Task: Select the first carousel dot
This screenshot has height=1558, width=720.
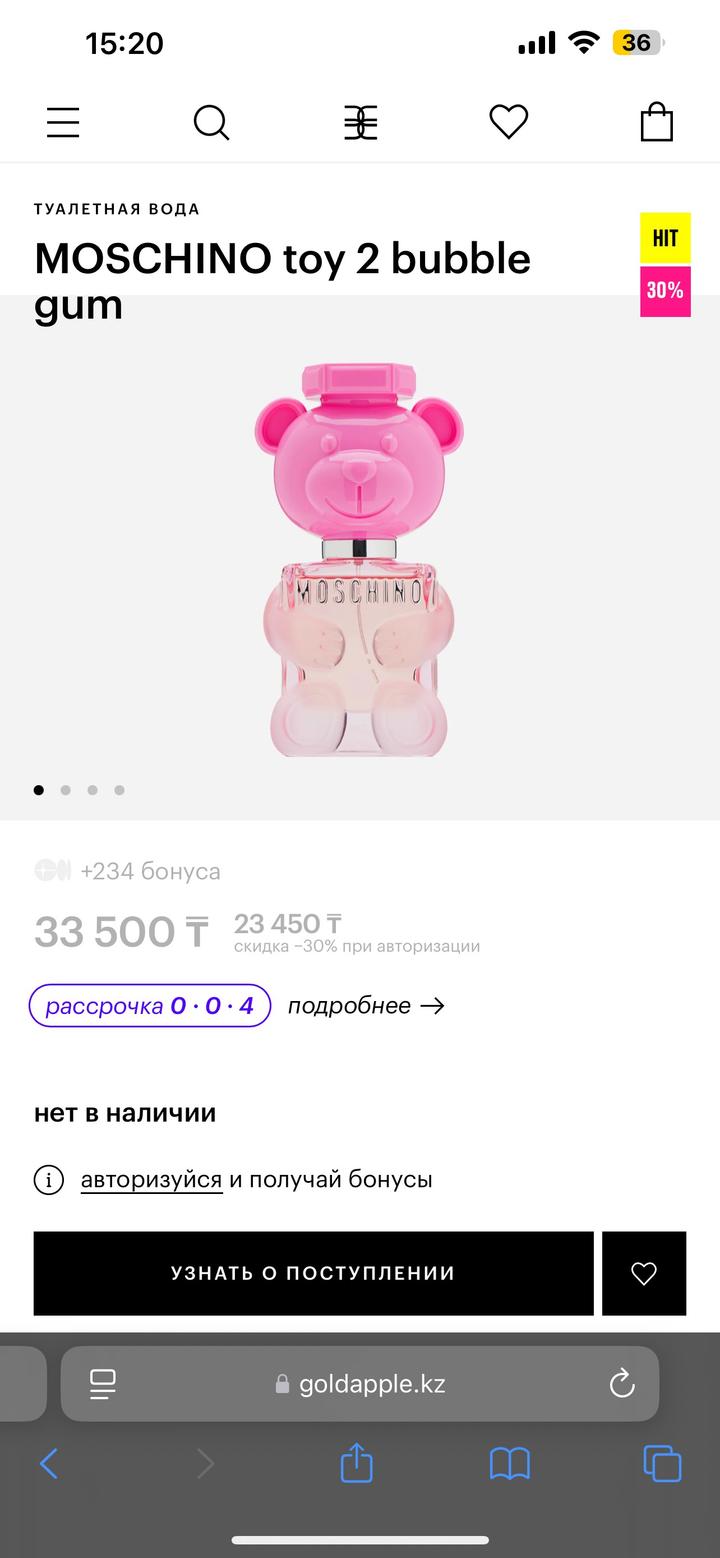Action: click(38, 790)
